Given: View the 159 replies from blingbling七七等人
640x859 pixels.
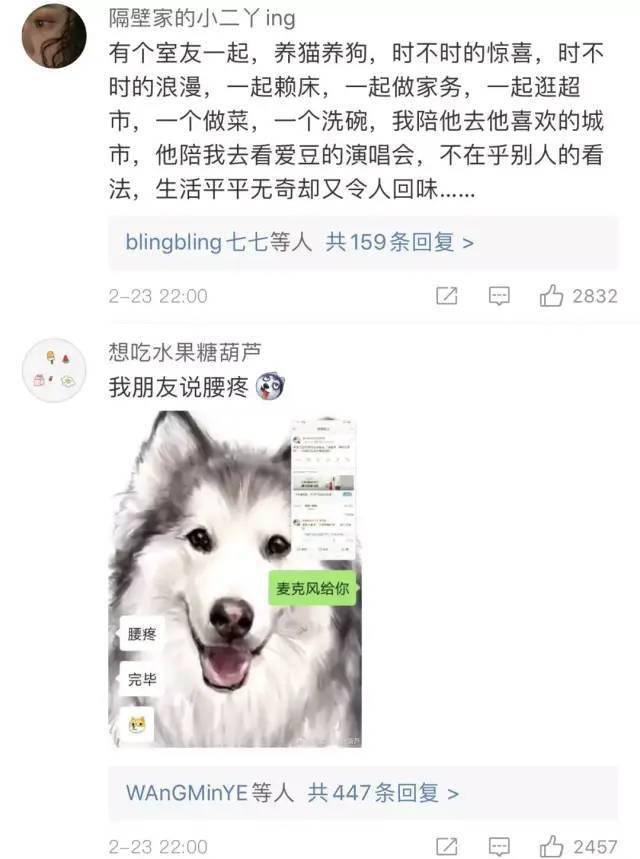Looking at the screenshot, I should pyautogui.click(x=300, y=243).
